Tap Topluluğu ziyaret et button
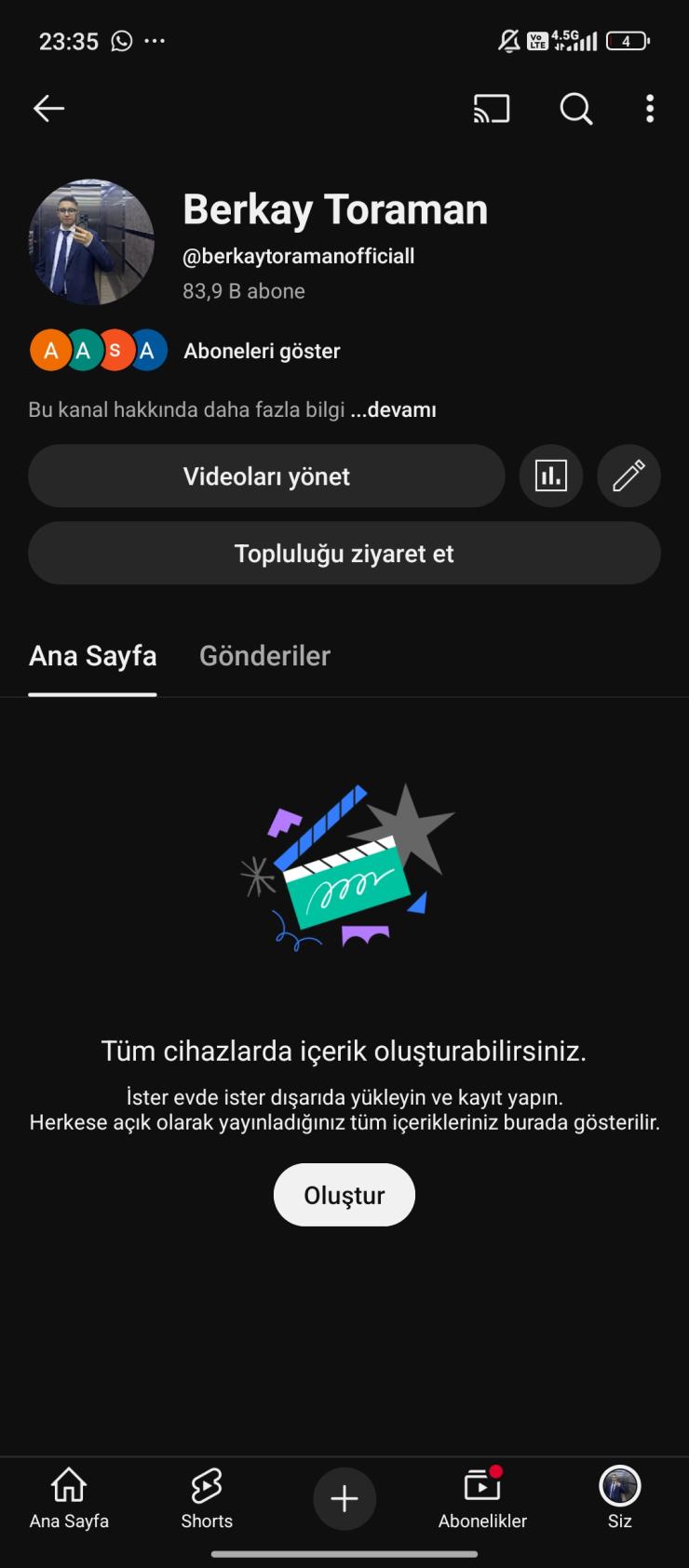 (x=344, y=554)
